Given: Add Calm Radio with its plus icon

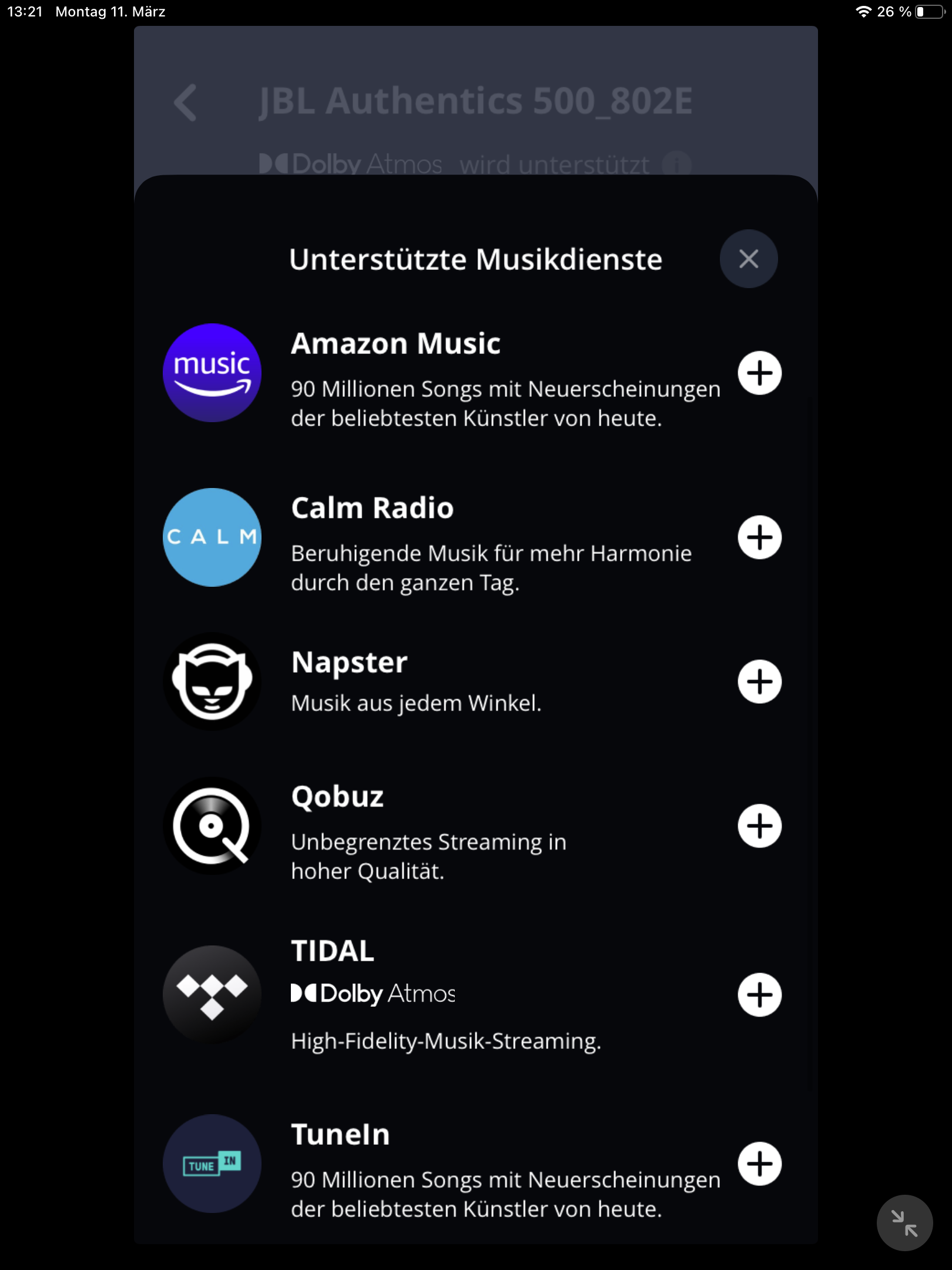Looking at the screenshot, I should click(x=759, y=537).
